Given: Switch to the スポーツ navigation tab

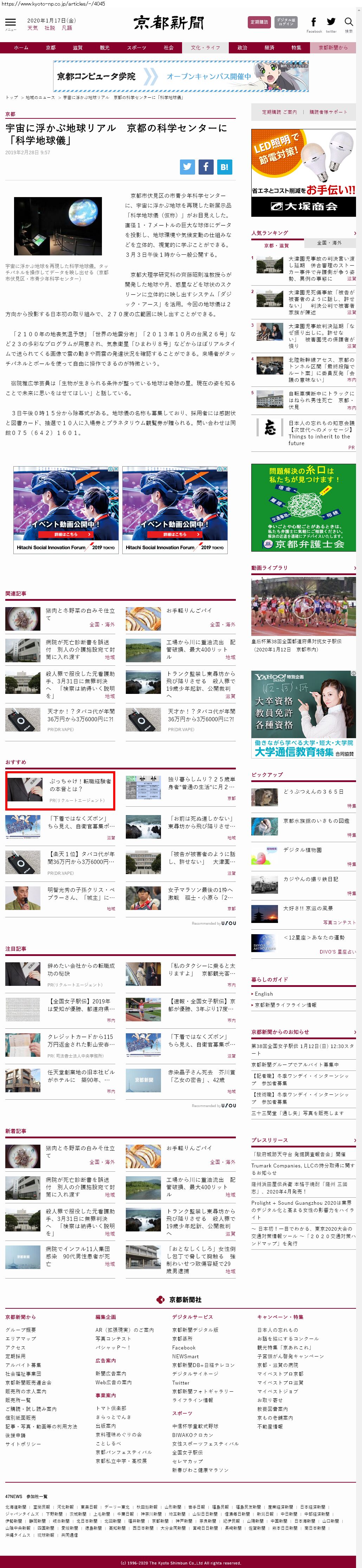Looking at the screenshot, I should click(x=136, y=47).
